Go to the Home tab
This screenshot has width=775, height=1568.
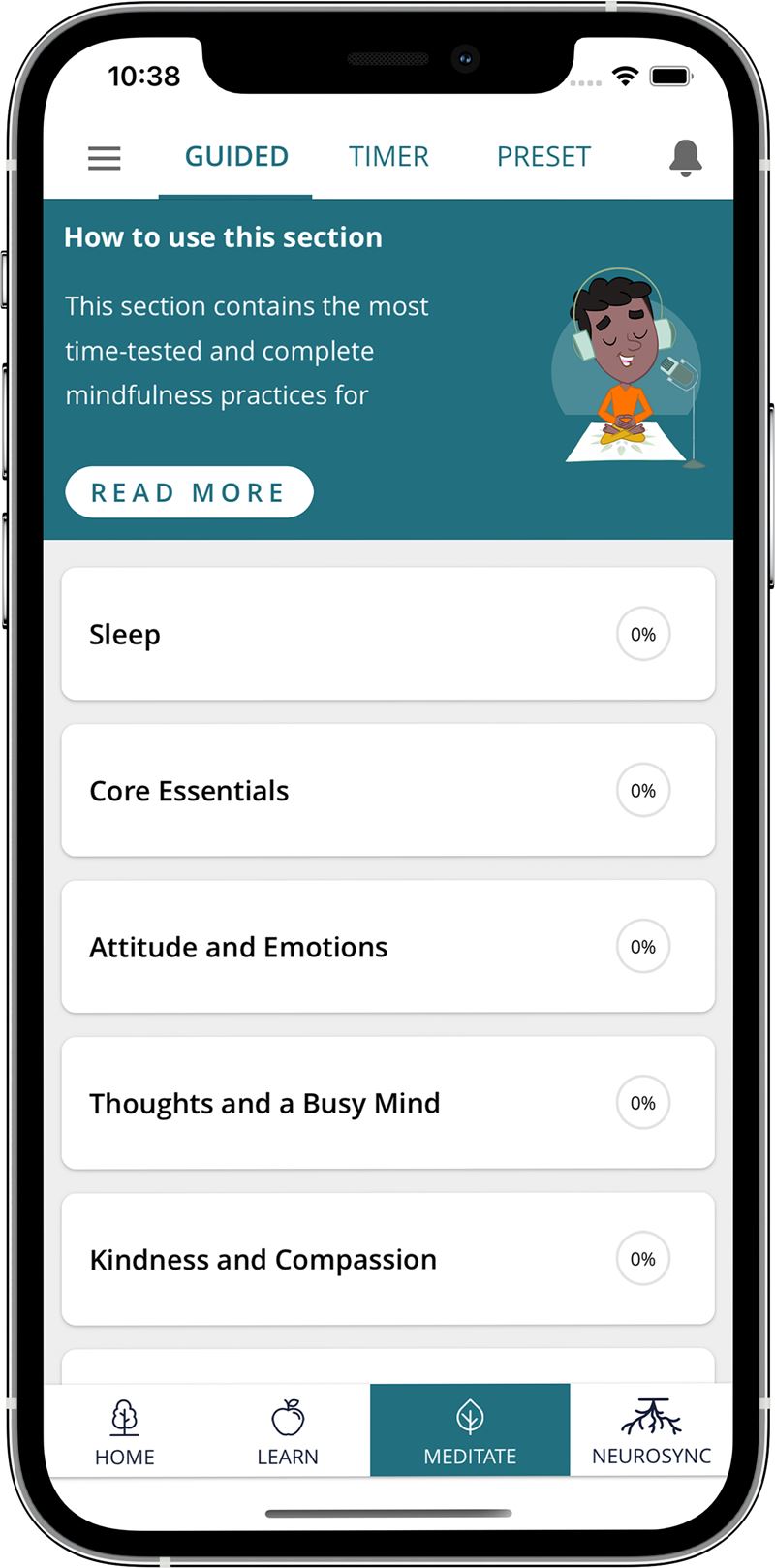pos(125,1431)
